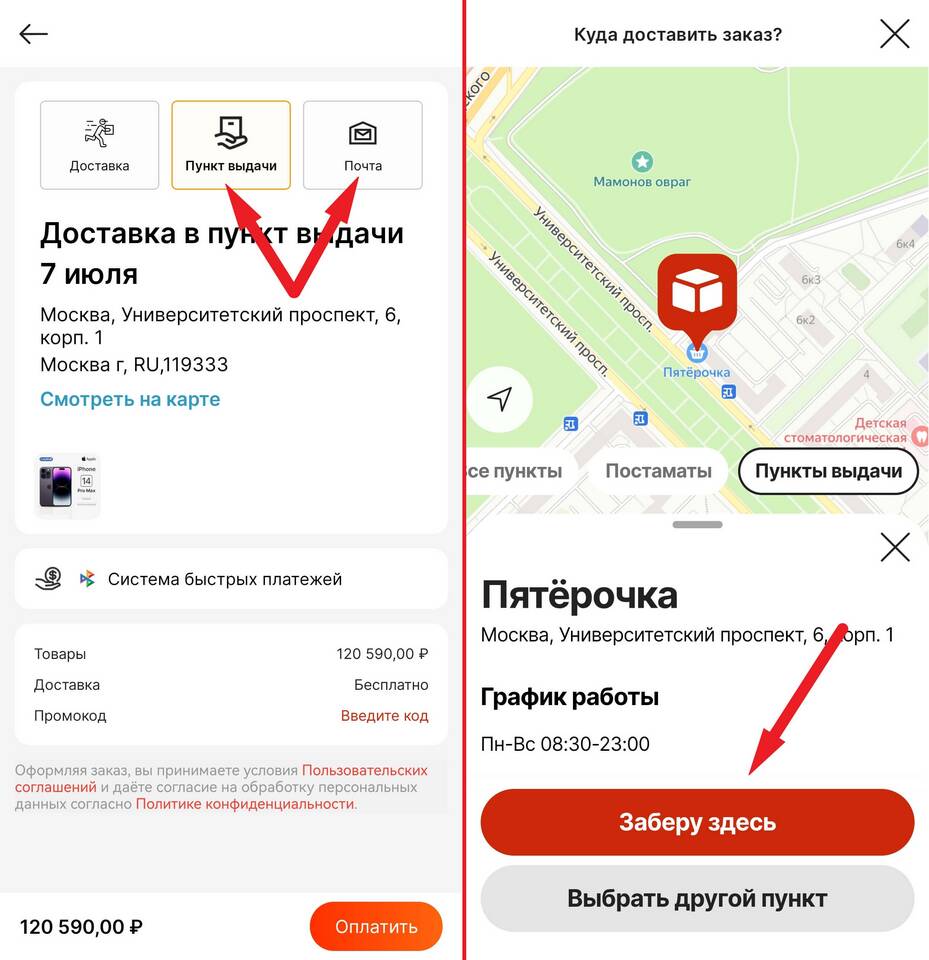This screenshot has height=960, width=929.
Task: Select the Доставка delivery option
Action: click(x=99, y=145)
